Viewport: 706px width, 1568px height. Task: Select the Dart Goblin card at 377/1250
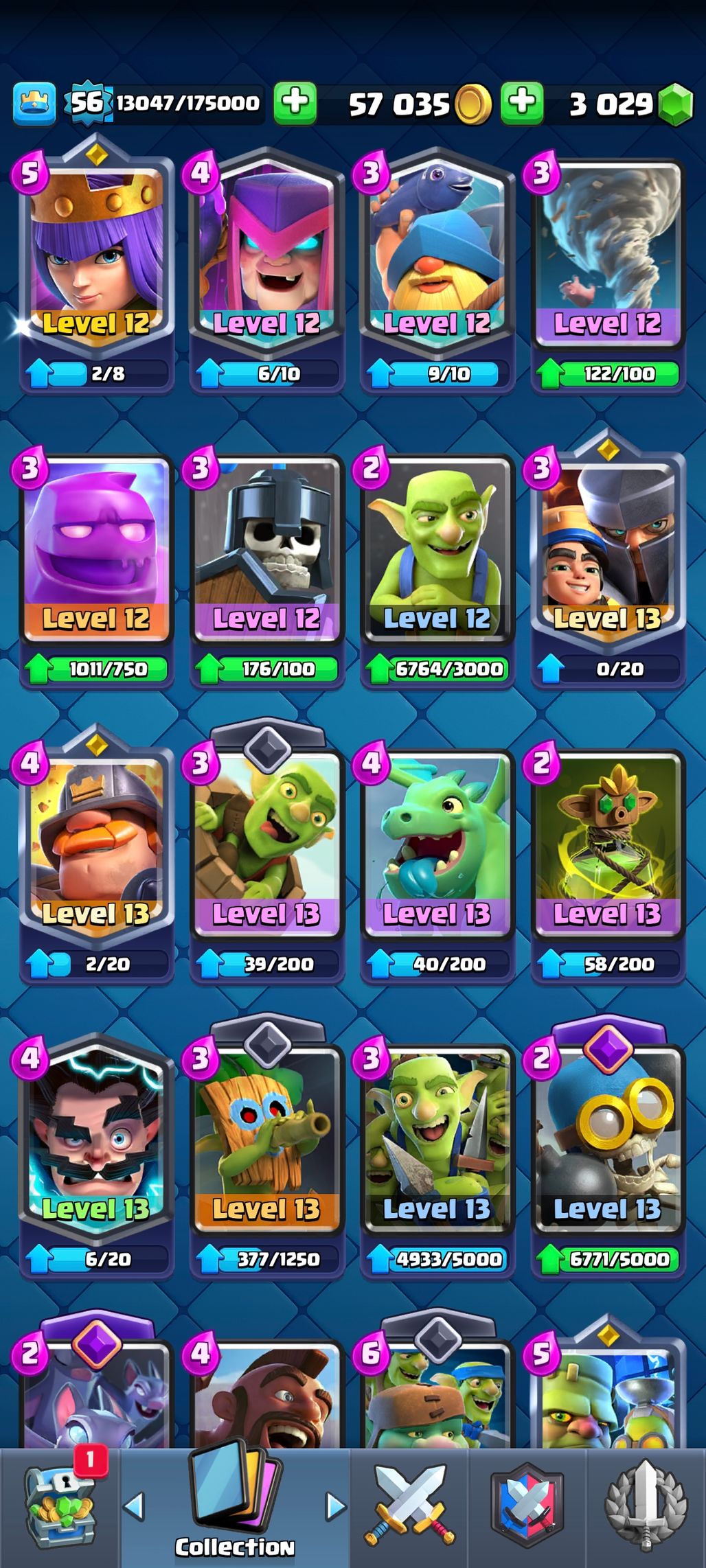pos(266,1153)
